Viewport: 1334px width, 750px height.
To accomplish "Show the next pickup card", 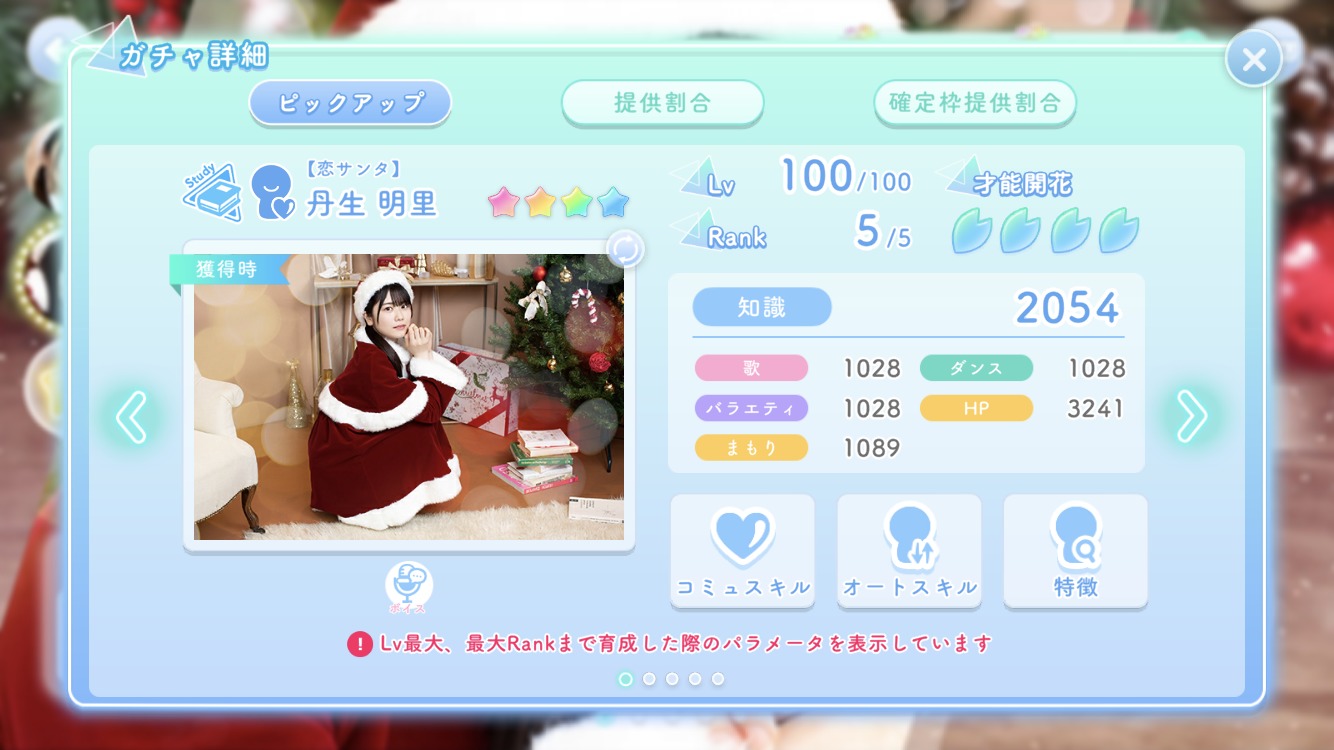I will (x=1191, y=417).
